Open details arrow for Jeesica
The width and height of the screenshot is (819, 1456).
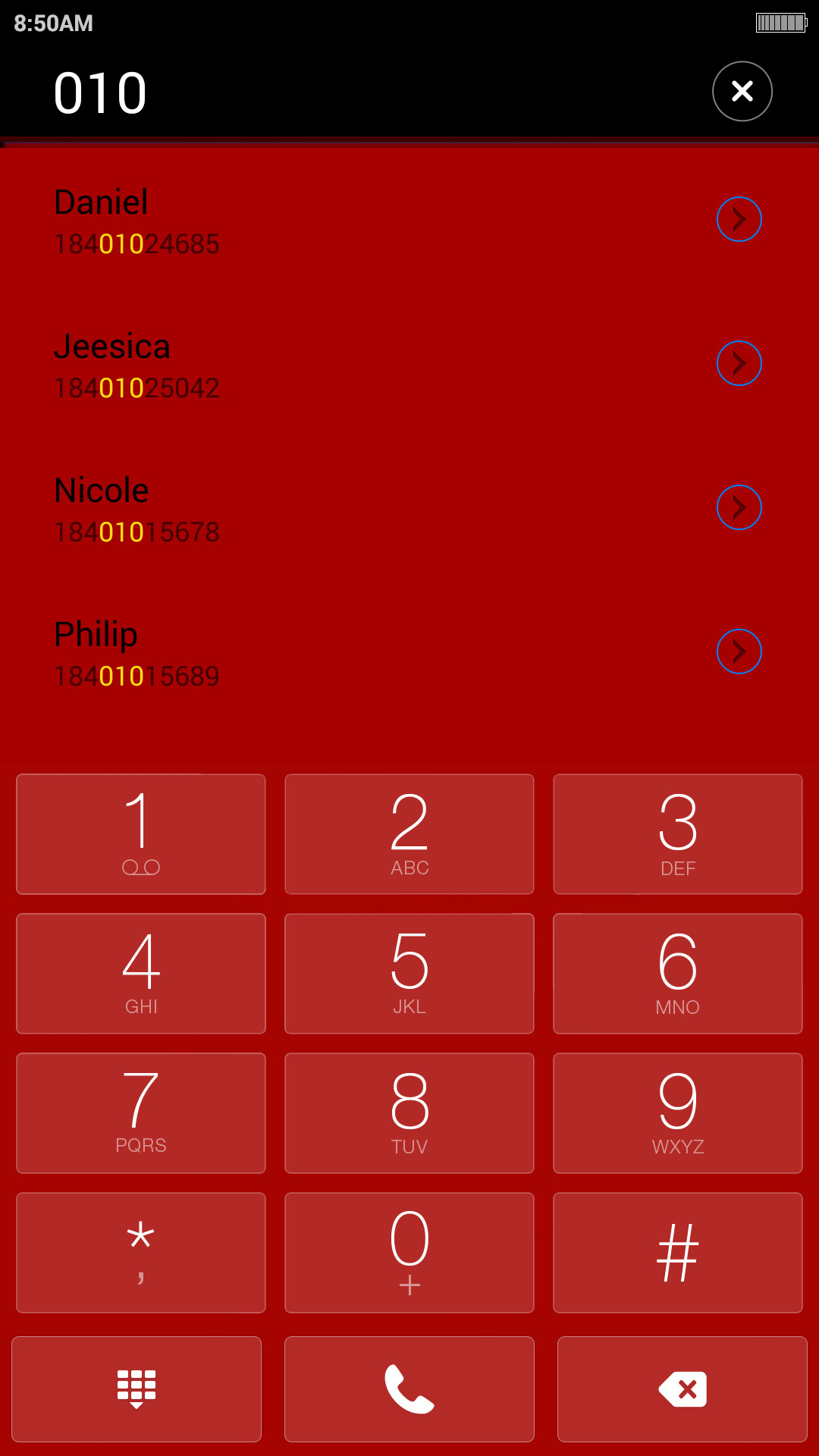pos(739,363)
